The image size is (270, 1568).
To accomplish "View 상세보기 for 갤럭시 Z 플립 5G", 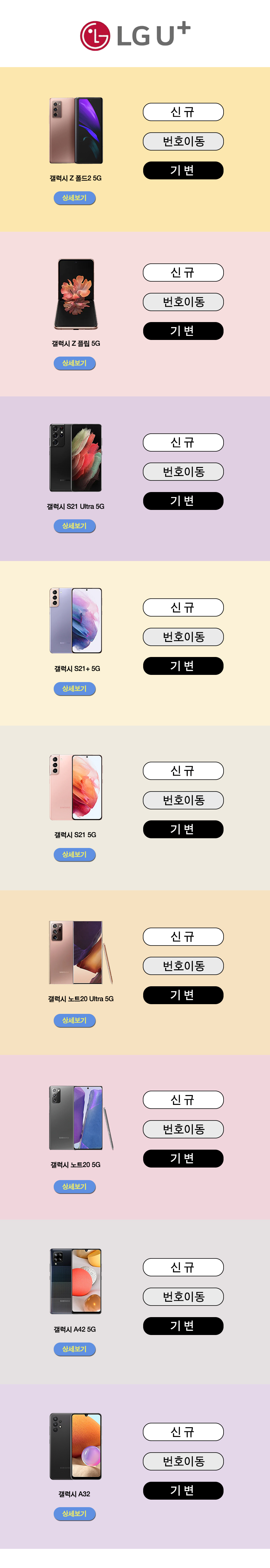I will pyautogui.click(x=74, y=363).
